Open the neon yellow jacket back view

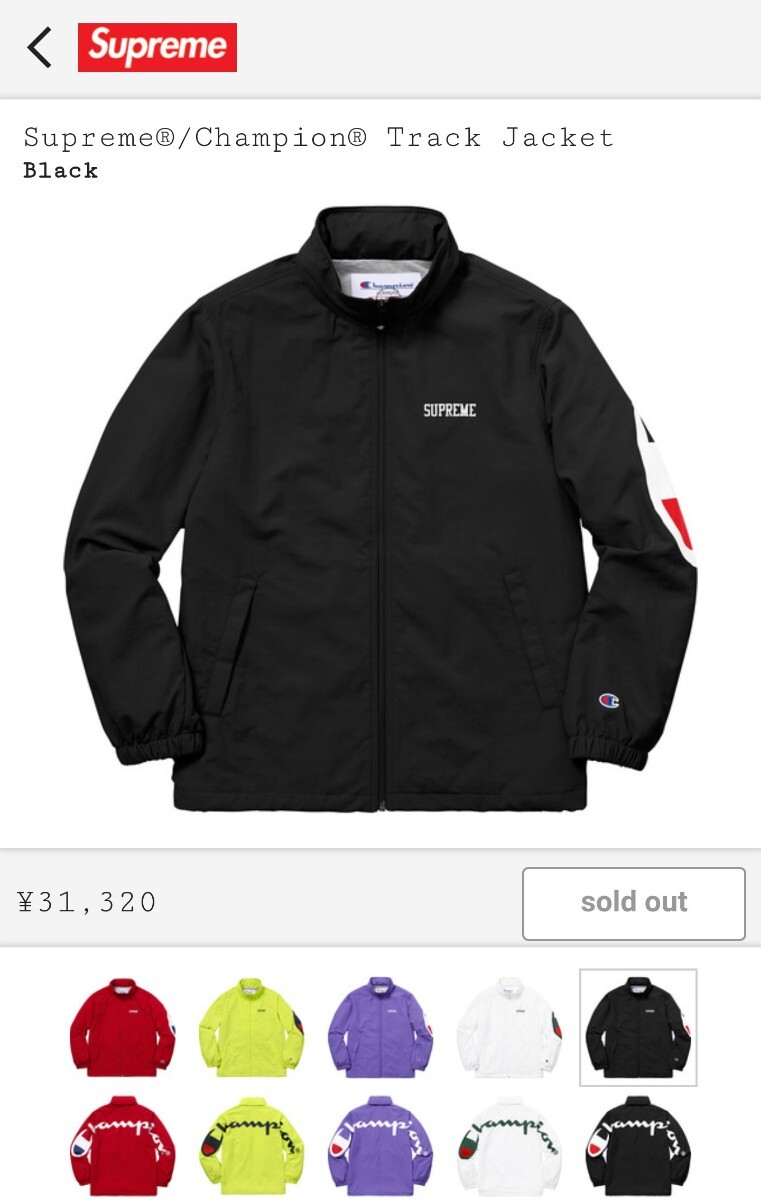[251, 1145]
